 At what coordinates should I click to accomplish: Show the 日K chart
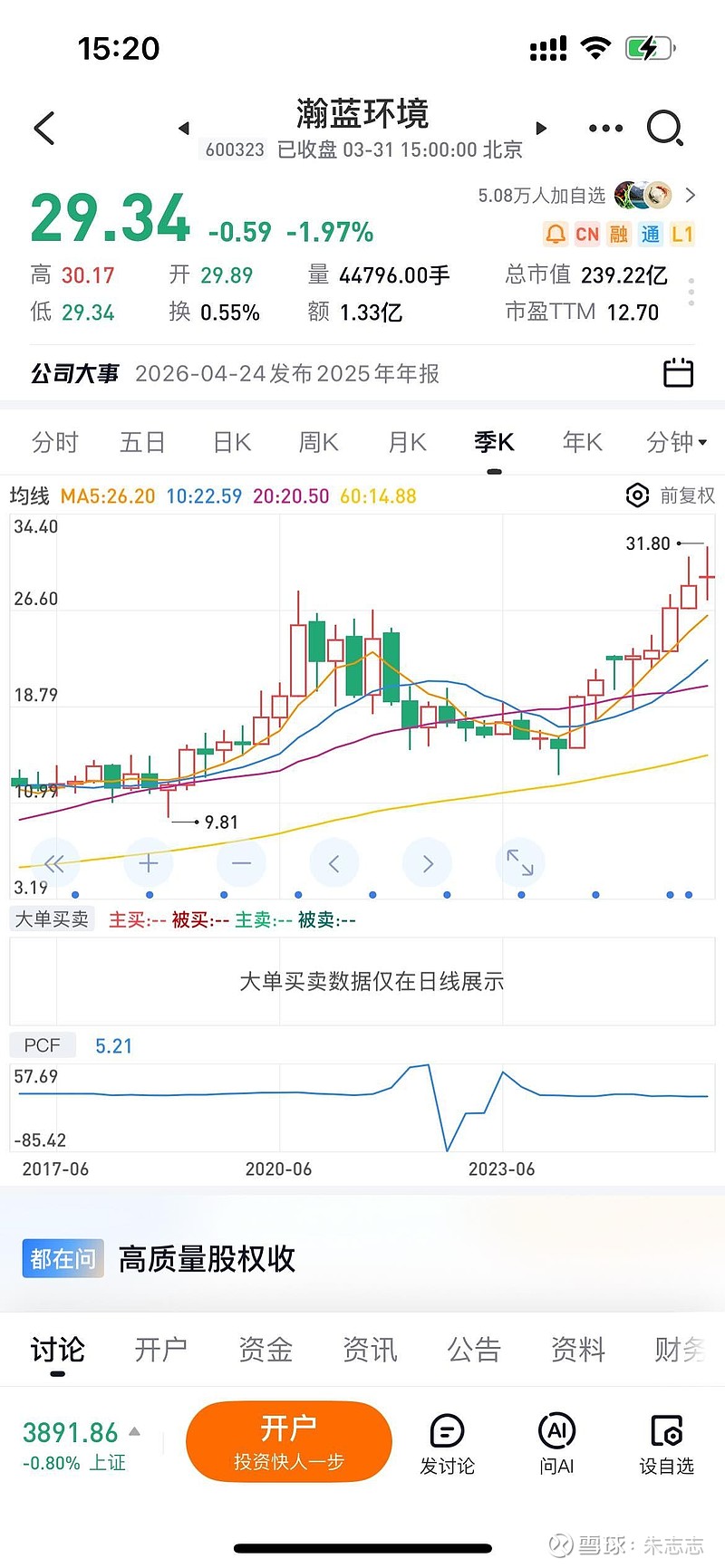[x=231, y=442]
